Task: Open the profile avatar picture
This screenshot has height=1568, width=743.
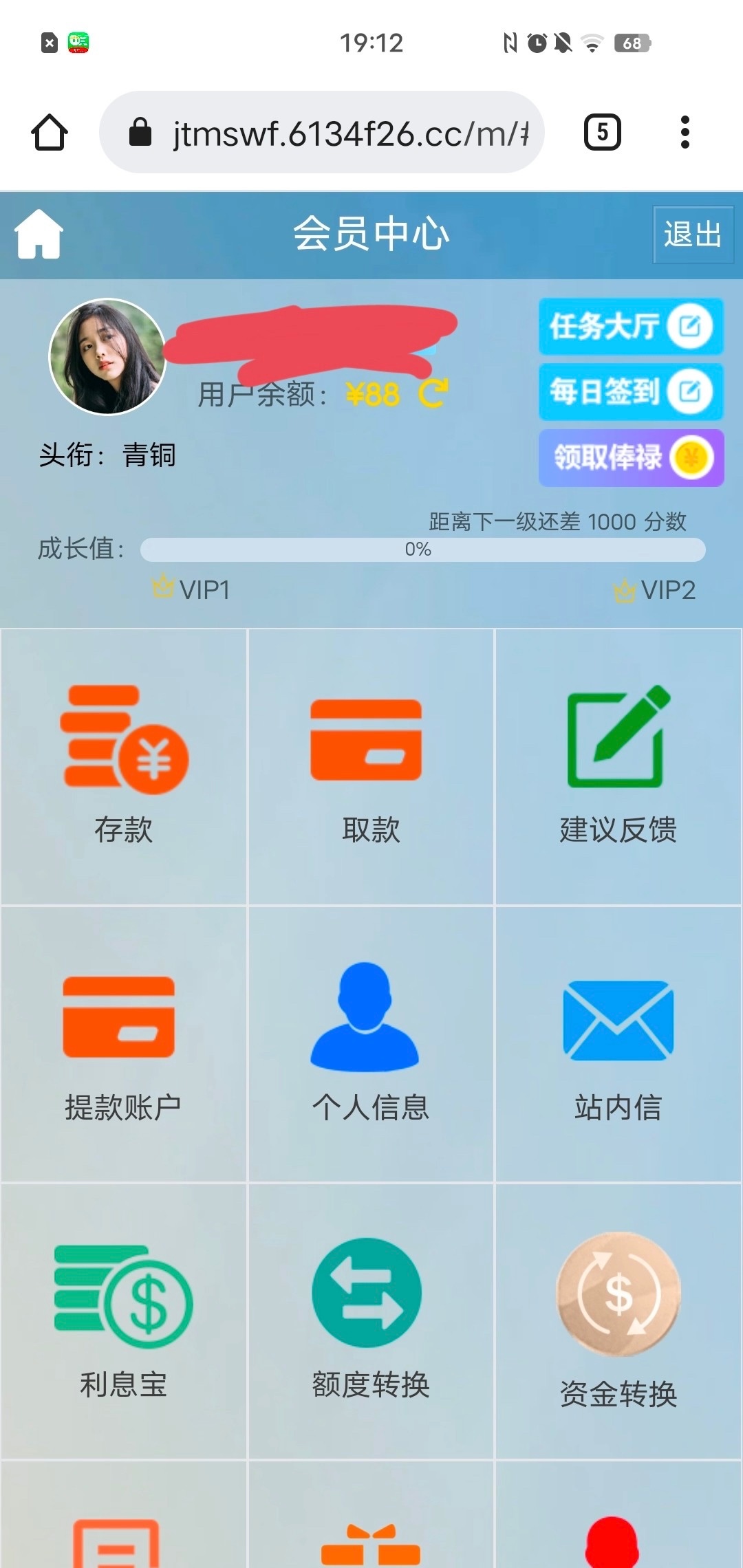Action: pos(107,357)
